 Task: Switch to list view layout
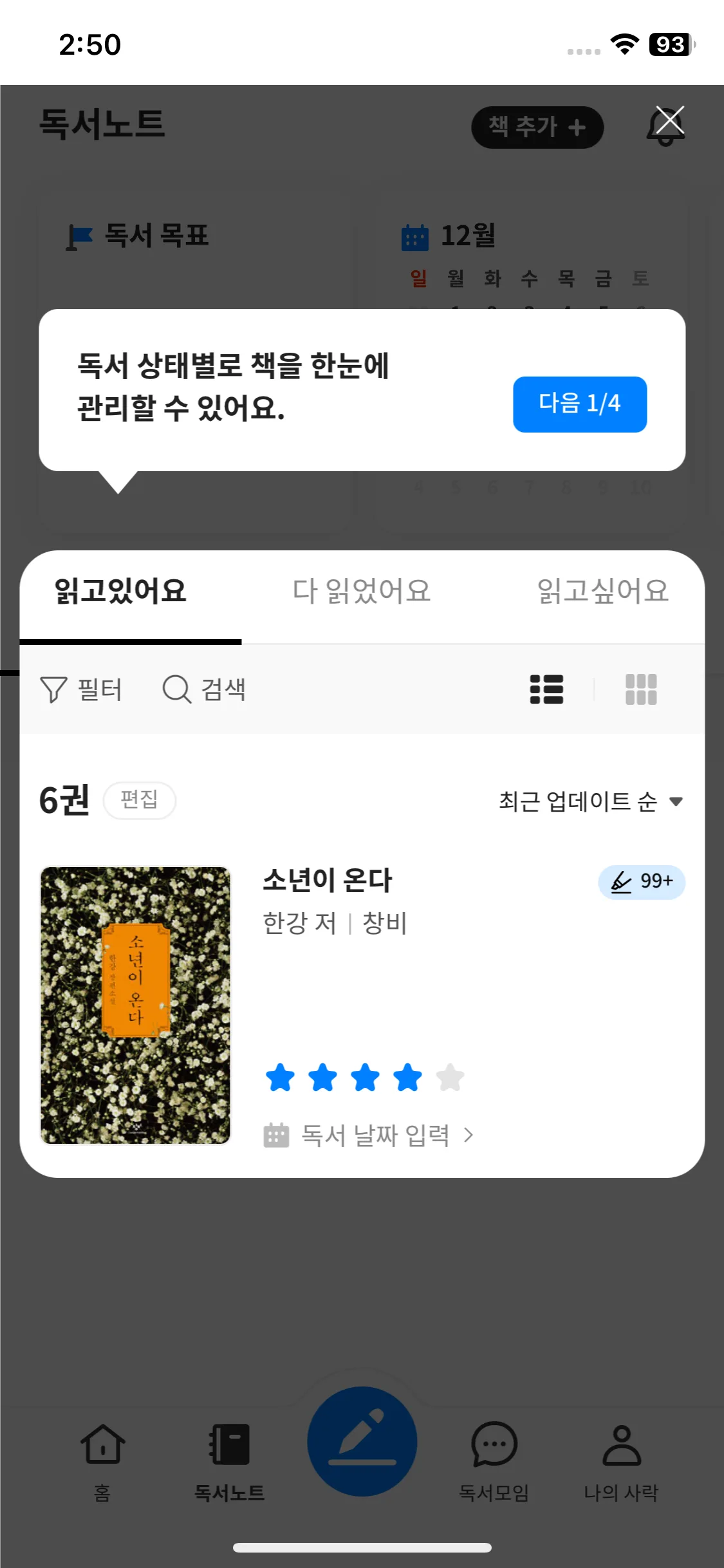(546, 689)
